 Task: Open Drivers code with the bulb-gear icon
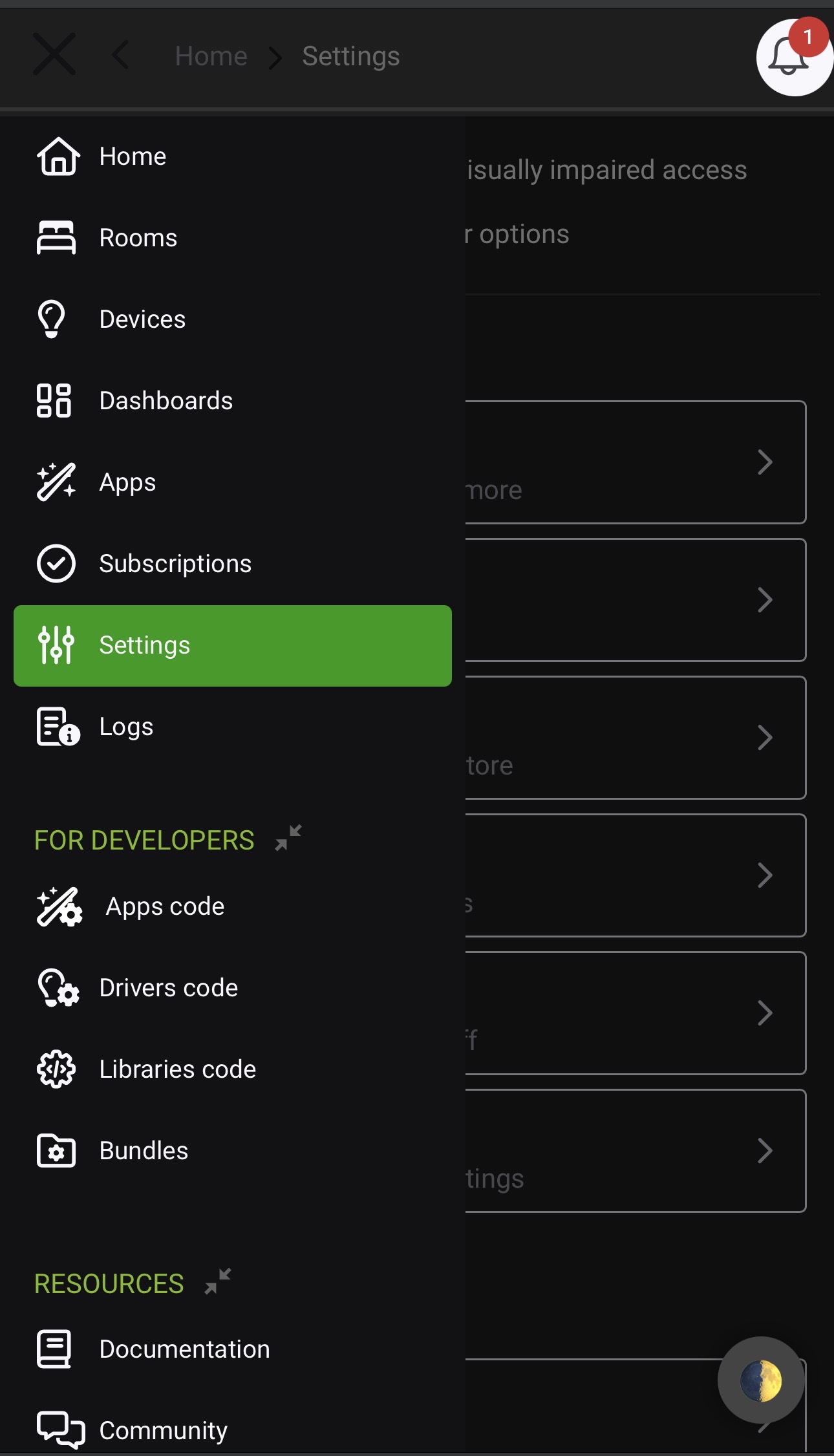[x=58, y=988]
